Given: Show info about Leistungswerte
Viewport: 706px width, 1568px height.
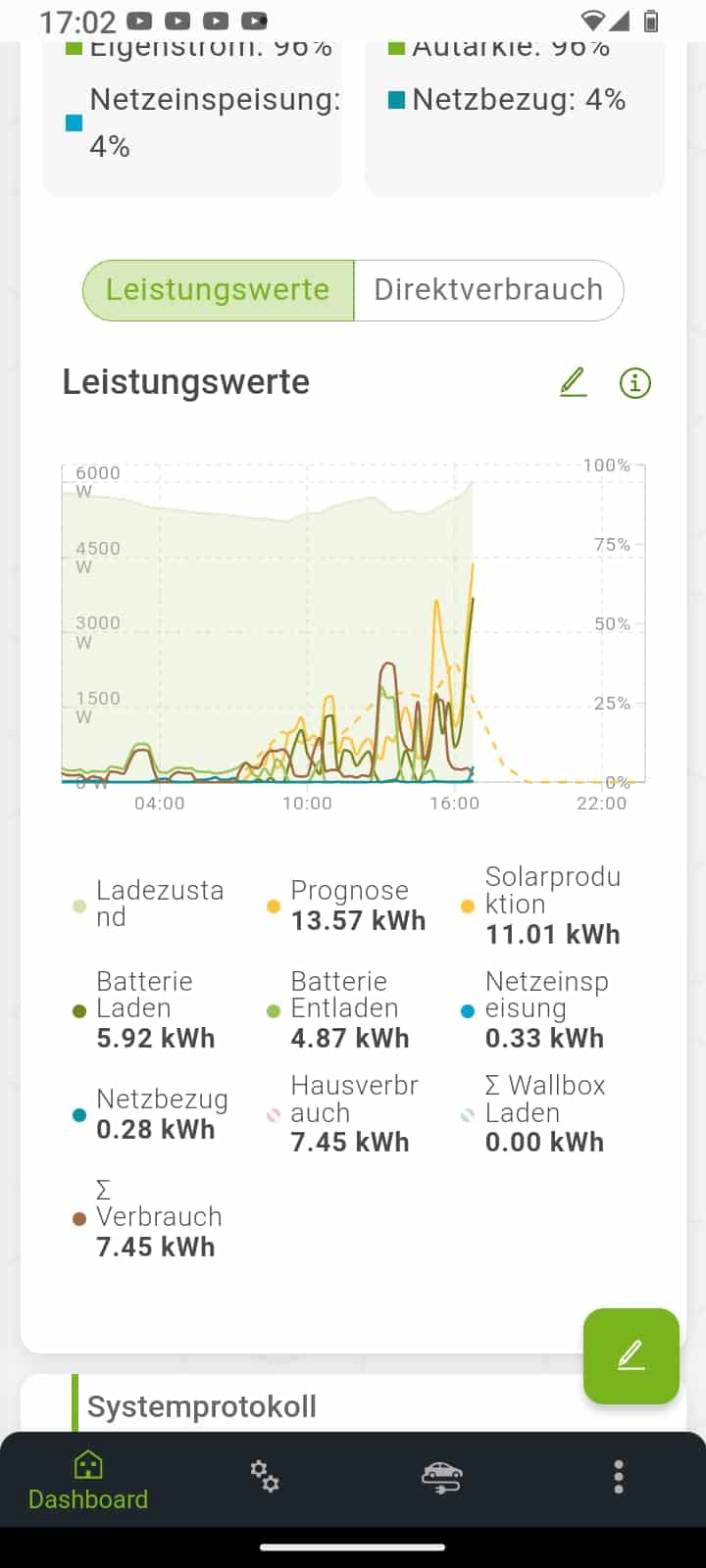Looking at the screenshot, I should [635, 383].
